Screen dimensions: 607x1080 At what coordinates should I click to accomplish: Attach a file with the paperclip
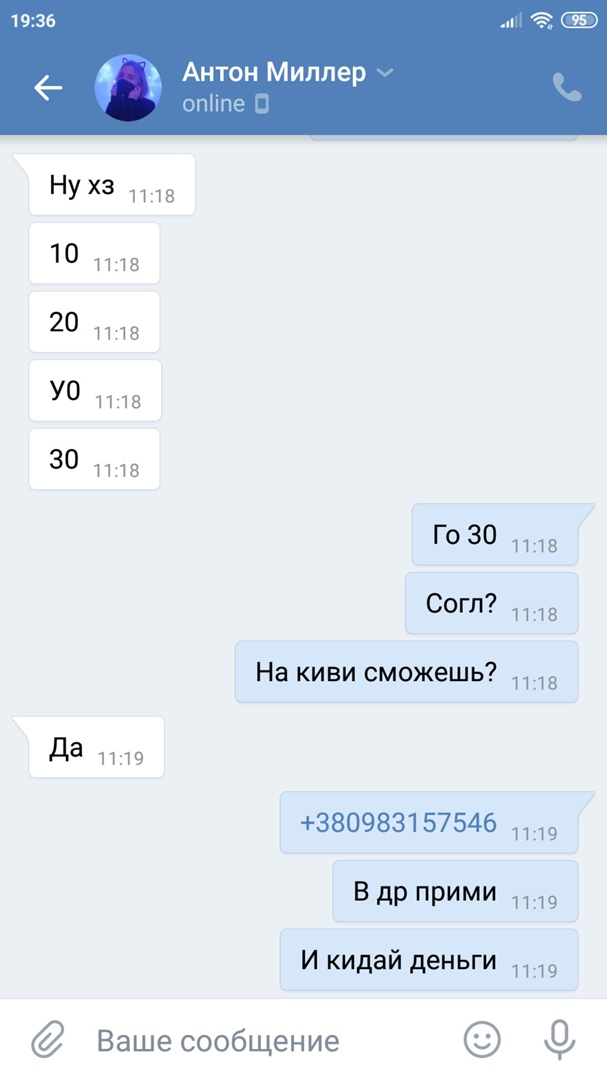[x=48, y=1040]
